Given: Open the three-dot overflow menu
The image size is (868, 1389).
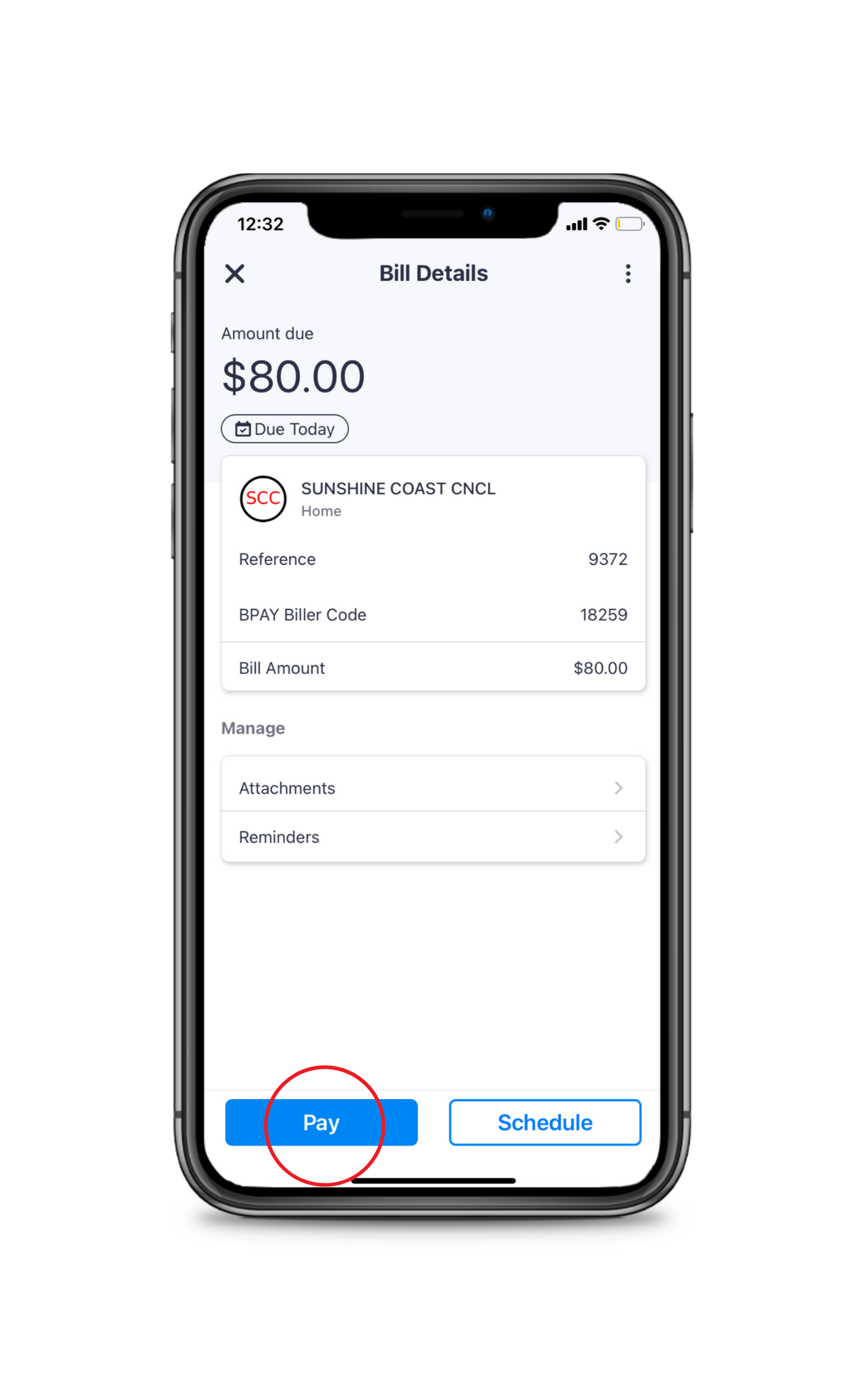Looking at the screenshot, I should (x=628, y=273).
